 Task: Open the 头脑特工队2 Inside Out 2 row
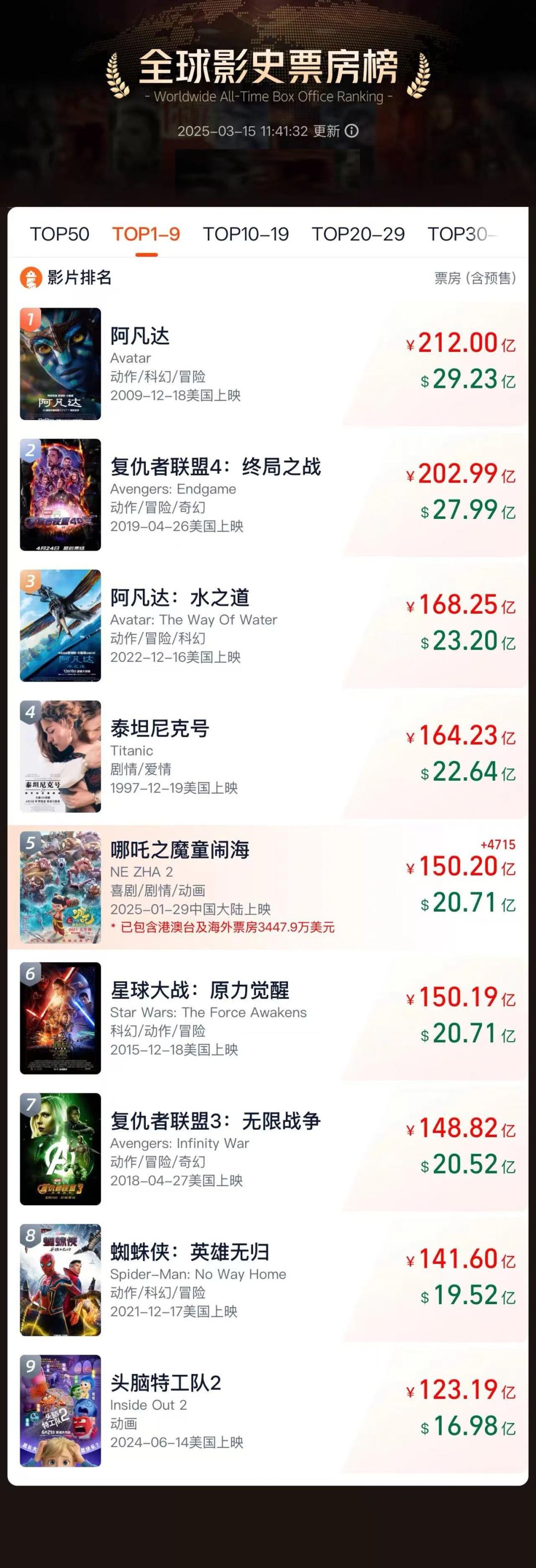(268, 1411)
